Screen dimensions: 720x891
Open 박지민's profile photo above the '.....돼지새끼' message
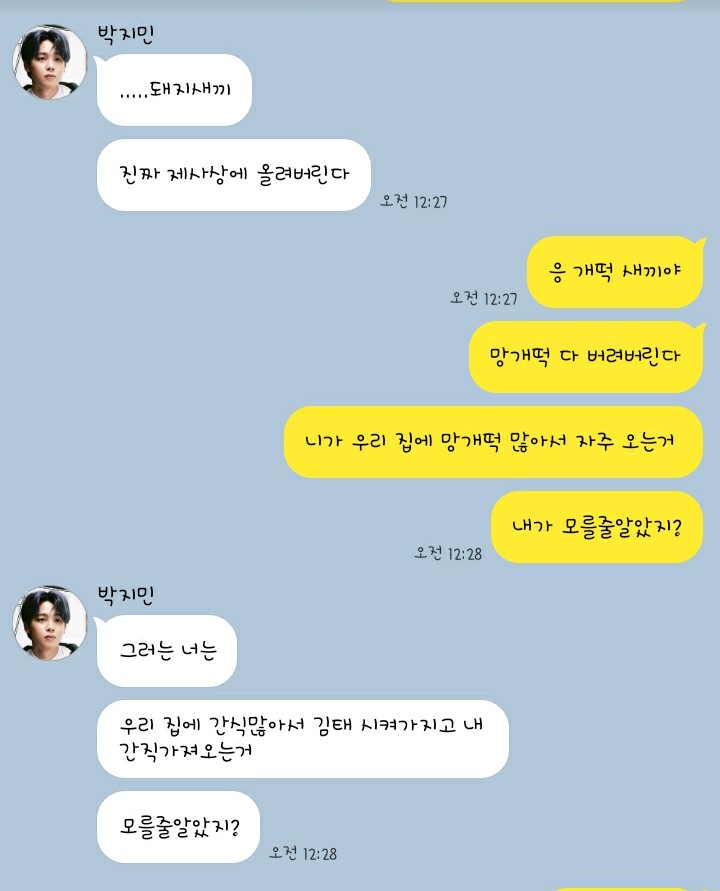[x=49, y=63]
